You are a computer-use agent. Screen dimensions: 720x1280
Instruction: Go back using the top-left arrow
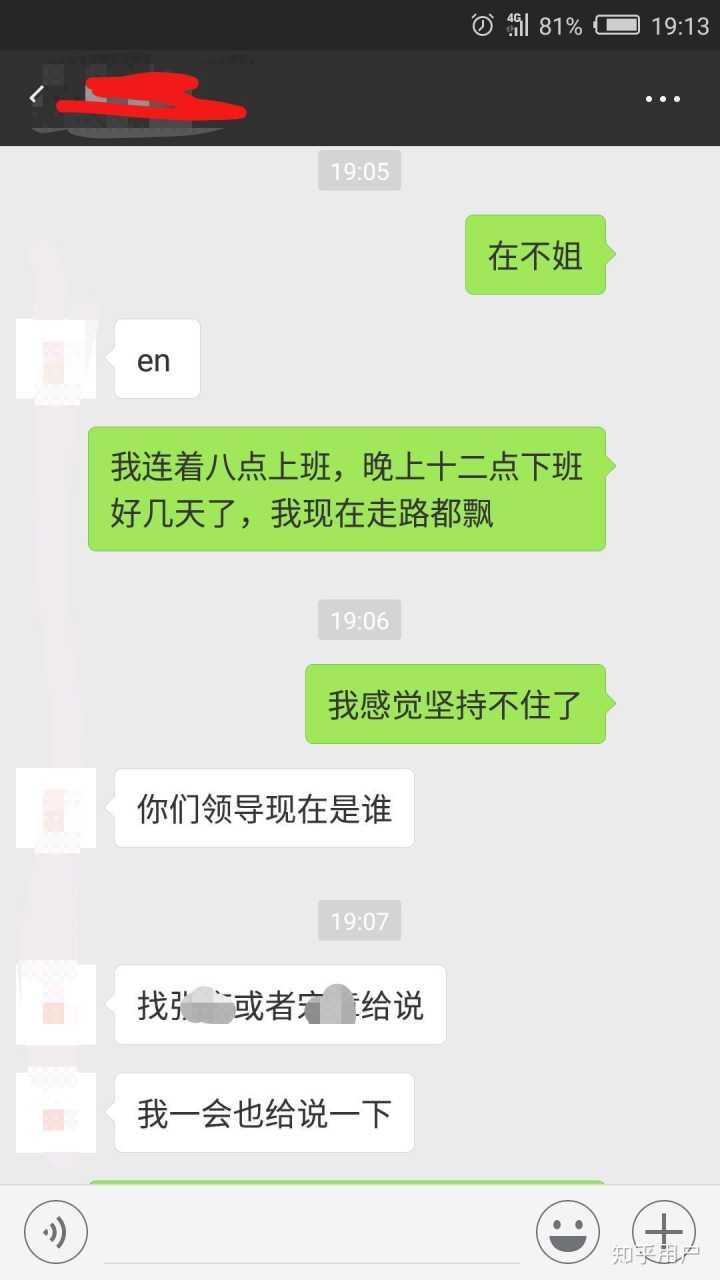pos(36,97)
